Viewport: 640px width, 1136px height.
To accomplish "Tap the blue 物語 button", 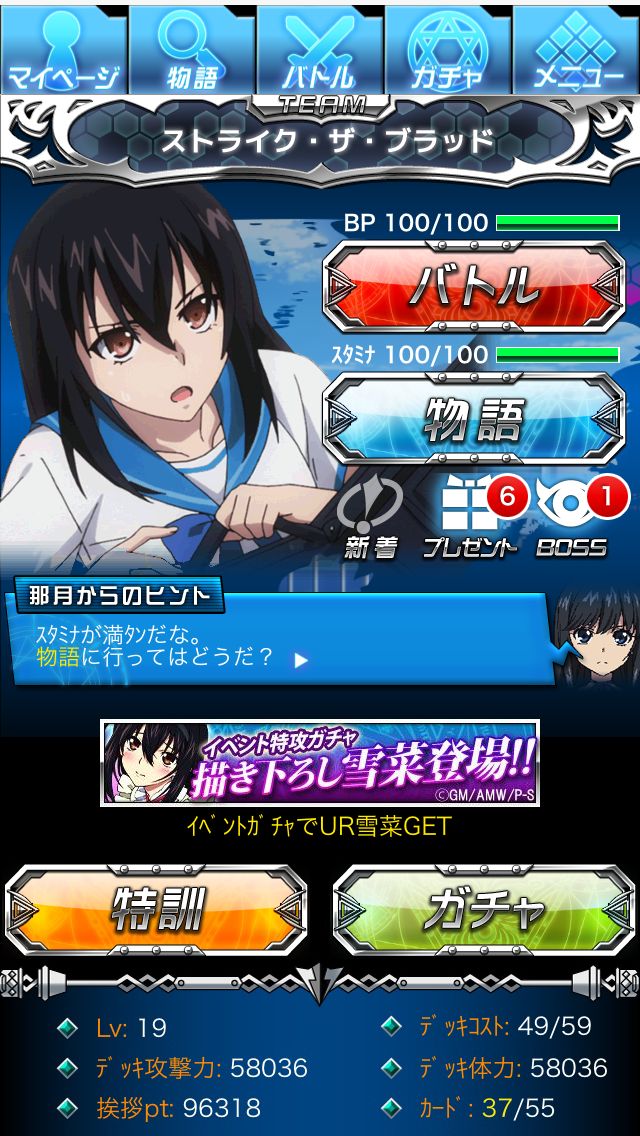I will [474, 418].
